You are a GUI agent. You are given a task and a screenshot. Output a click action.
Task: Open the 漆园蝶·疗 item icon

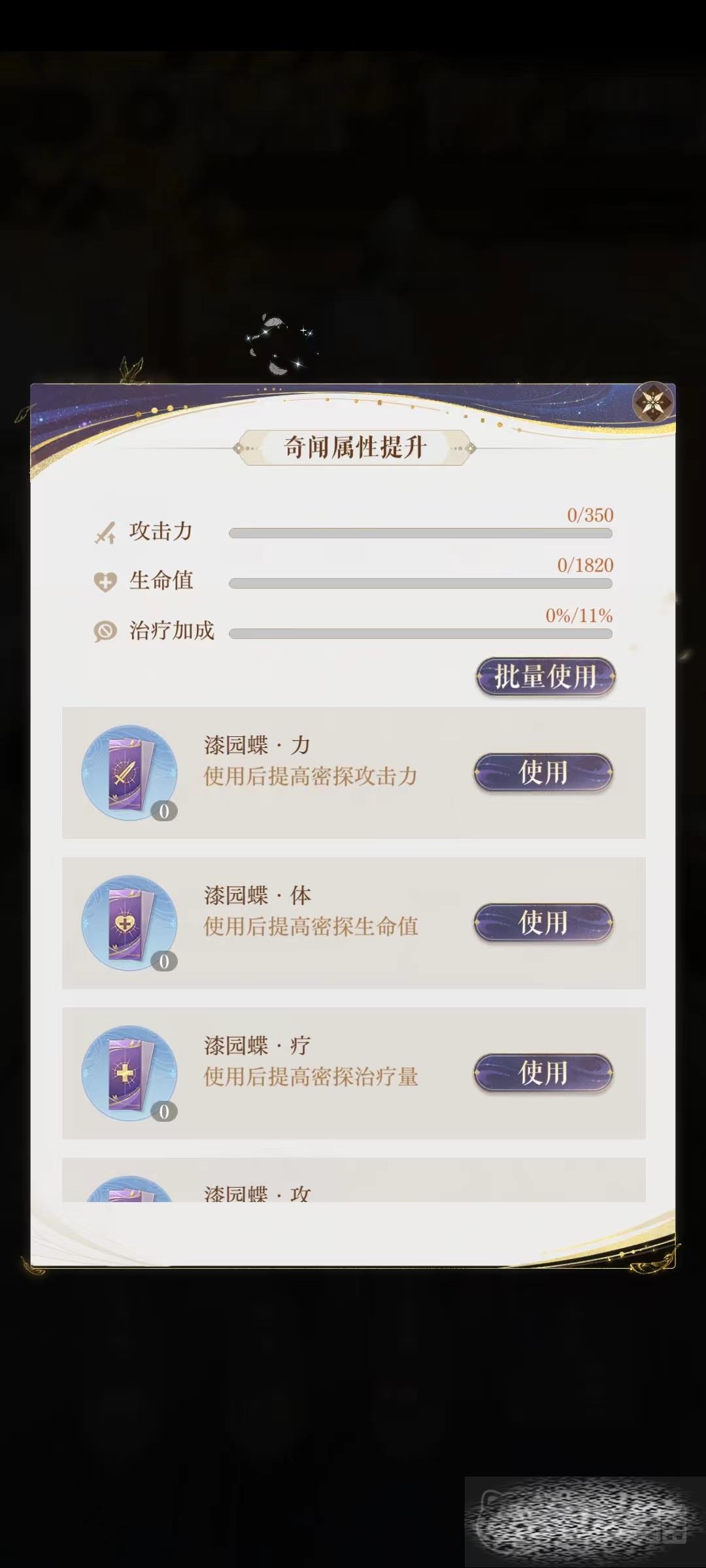click(129, 1073)
